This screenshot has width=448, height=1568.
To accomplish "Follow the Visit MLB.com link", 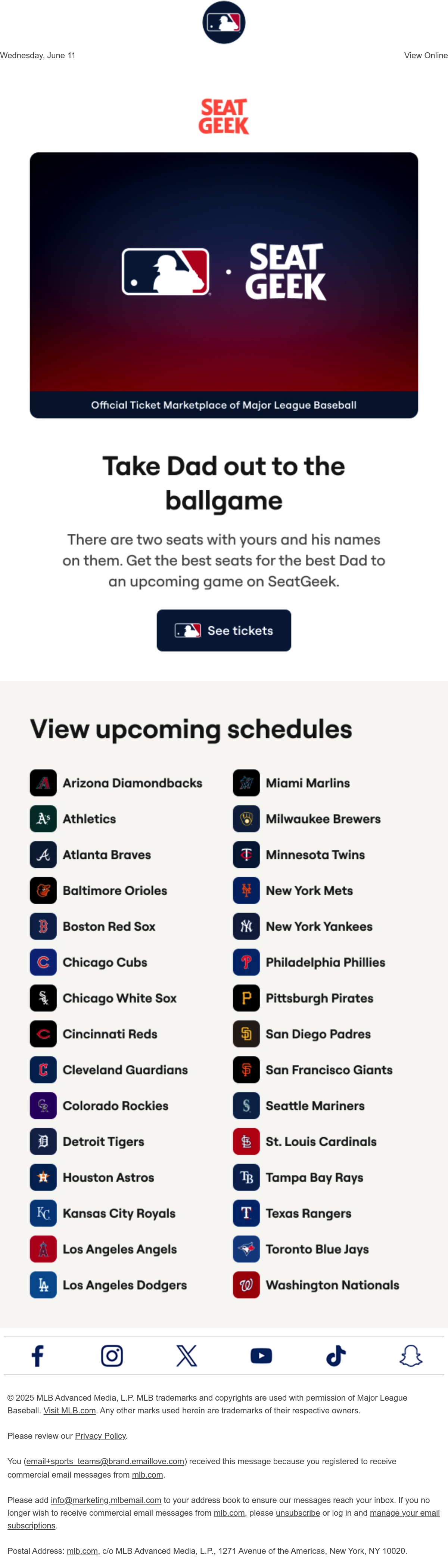I will coord(69,1410).
